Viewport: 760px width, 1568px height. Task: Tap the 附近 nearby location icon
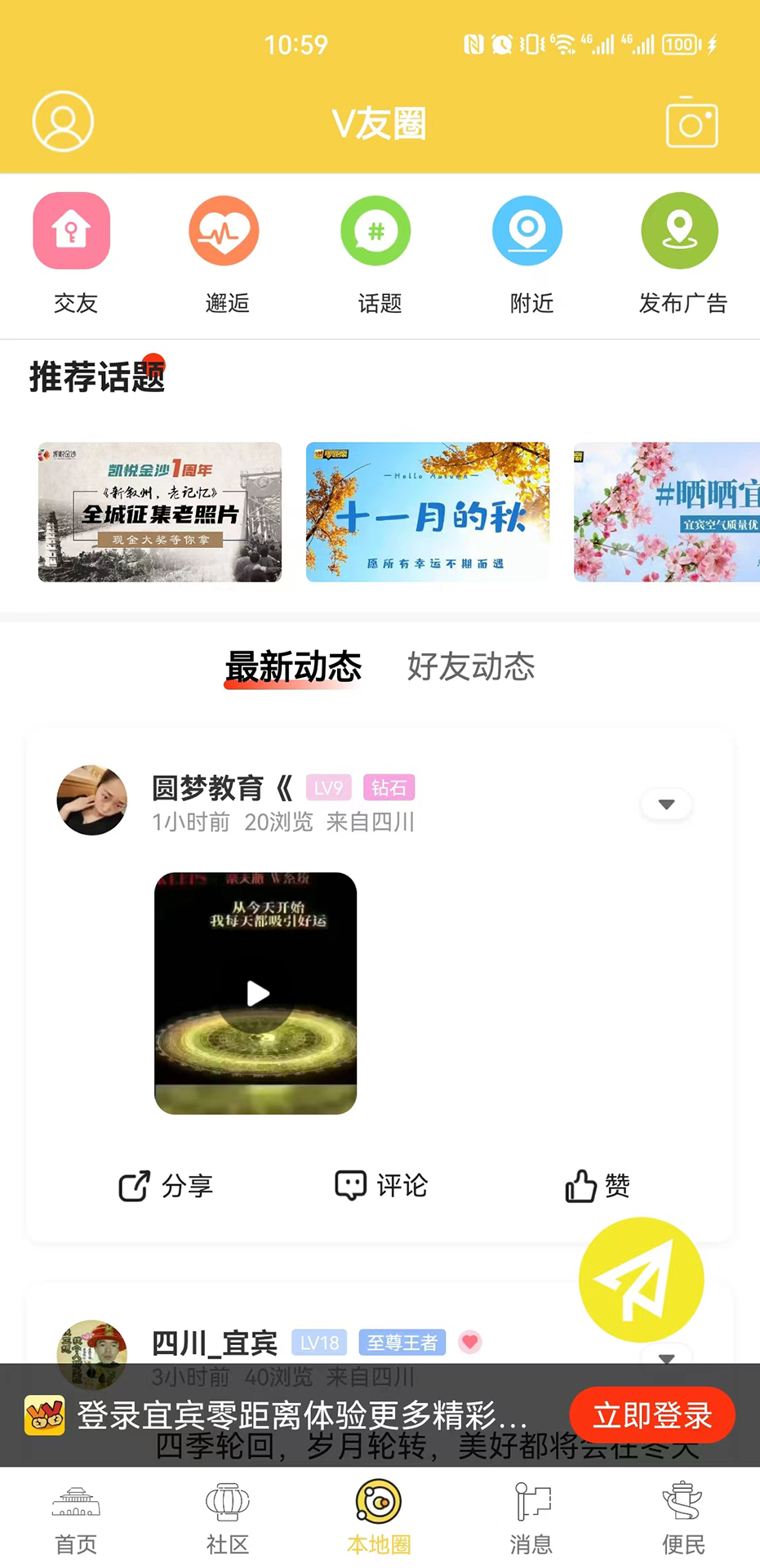(527, 230)
